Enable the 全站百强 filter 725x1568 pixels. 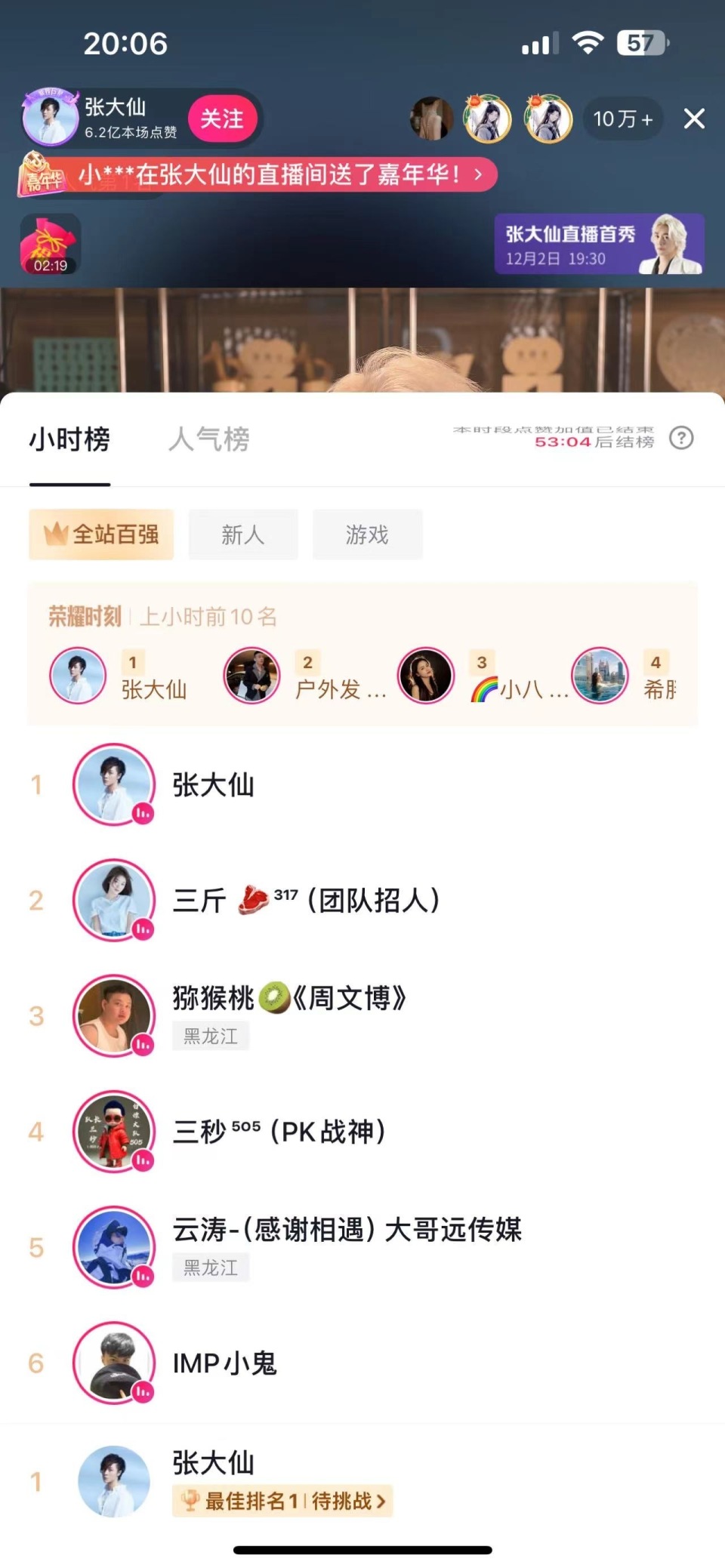(100, 534)
